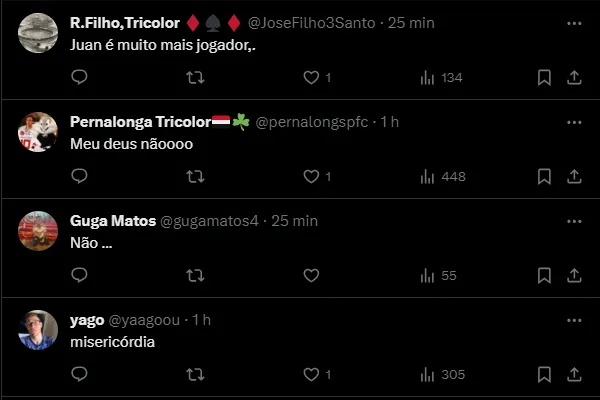Open yago's profile avatar
Screen dimensions: 600x400
[x=38, y=330]
